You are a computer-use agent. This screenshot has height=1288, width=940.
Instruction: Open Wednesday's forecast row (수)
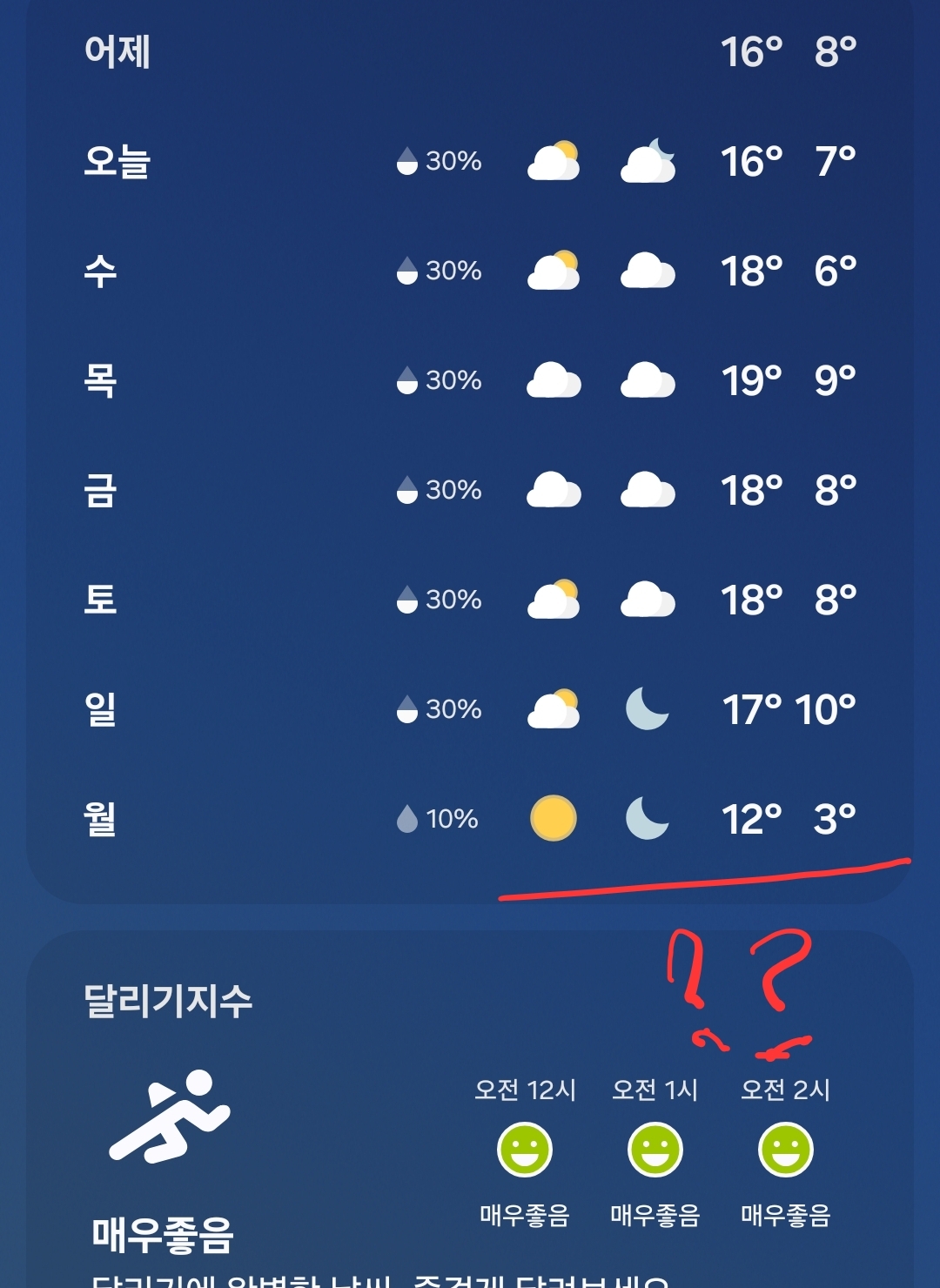(x=470, y=272)
